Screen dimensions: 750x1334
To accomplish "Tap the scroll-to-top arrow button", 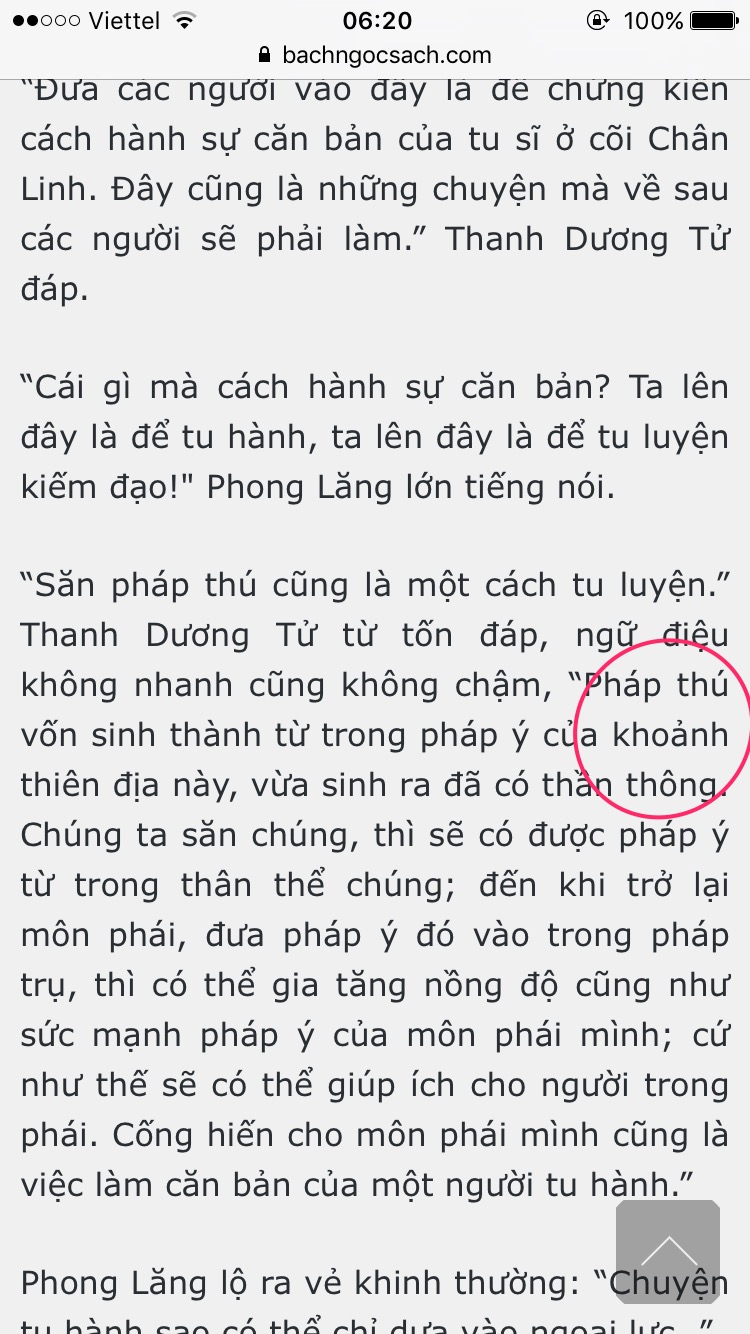I will [x=668, y=1250].
